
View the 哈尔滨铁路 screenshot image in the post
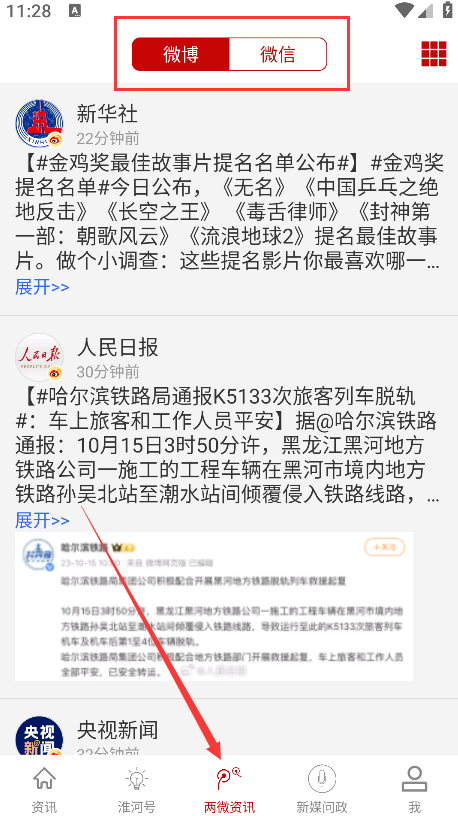point(214,606)
